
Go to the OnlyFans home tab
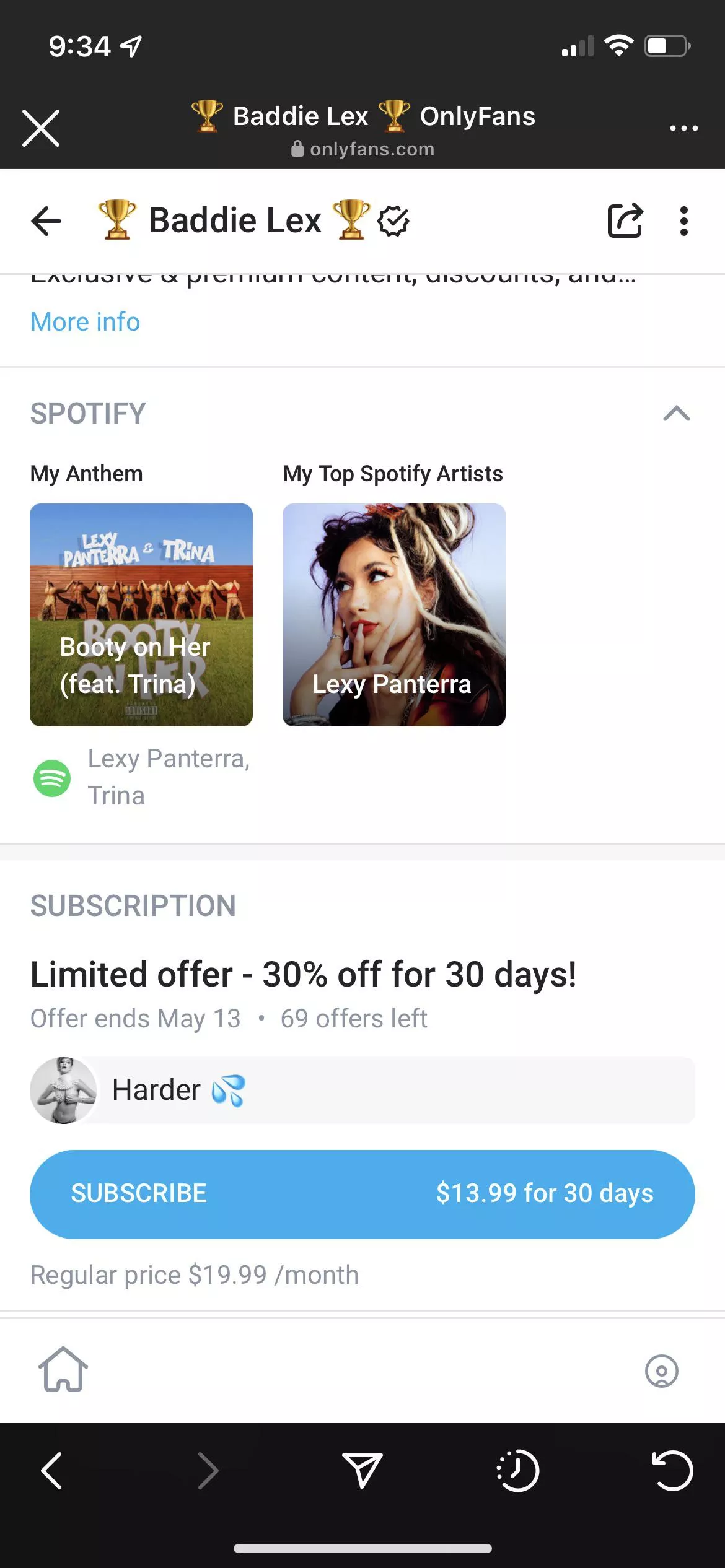pos(63,1370)
